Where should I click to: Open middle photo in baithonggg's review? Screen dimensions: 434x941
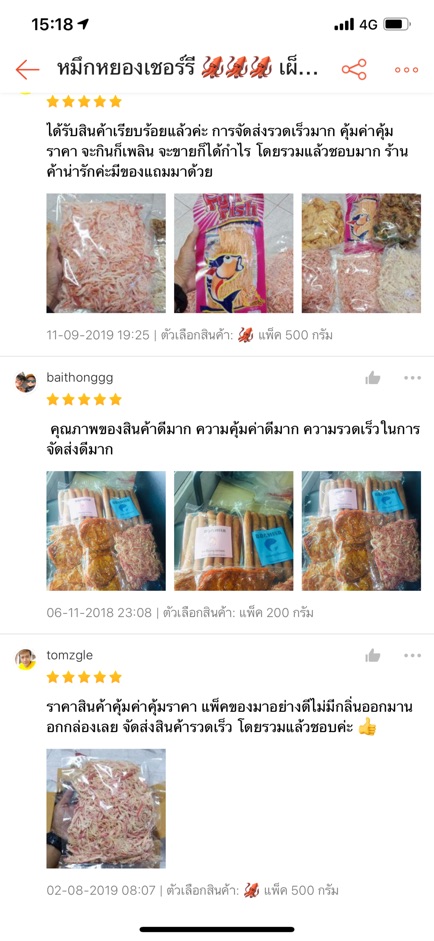click(234, 531)
